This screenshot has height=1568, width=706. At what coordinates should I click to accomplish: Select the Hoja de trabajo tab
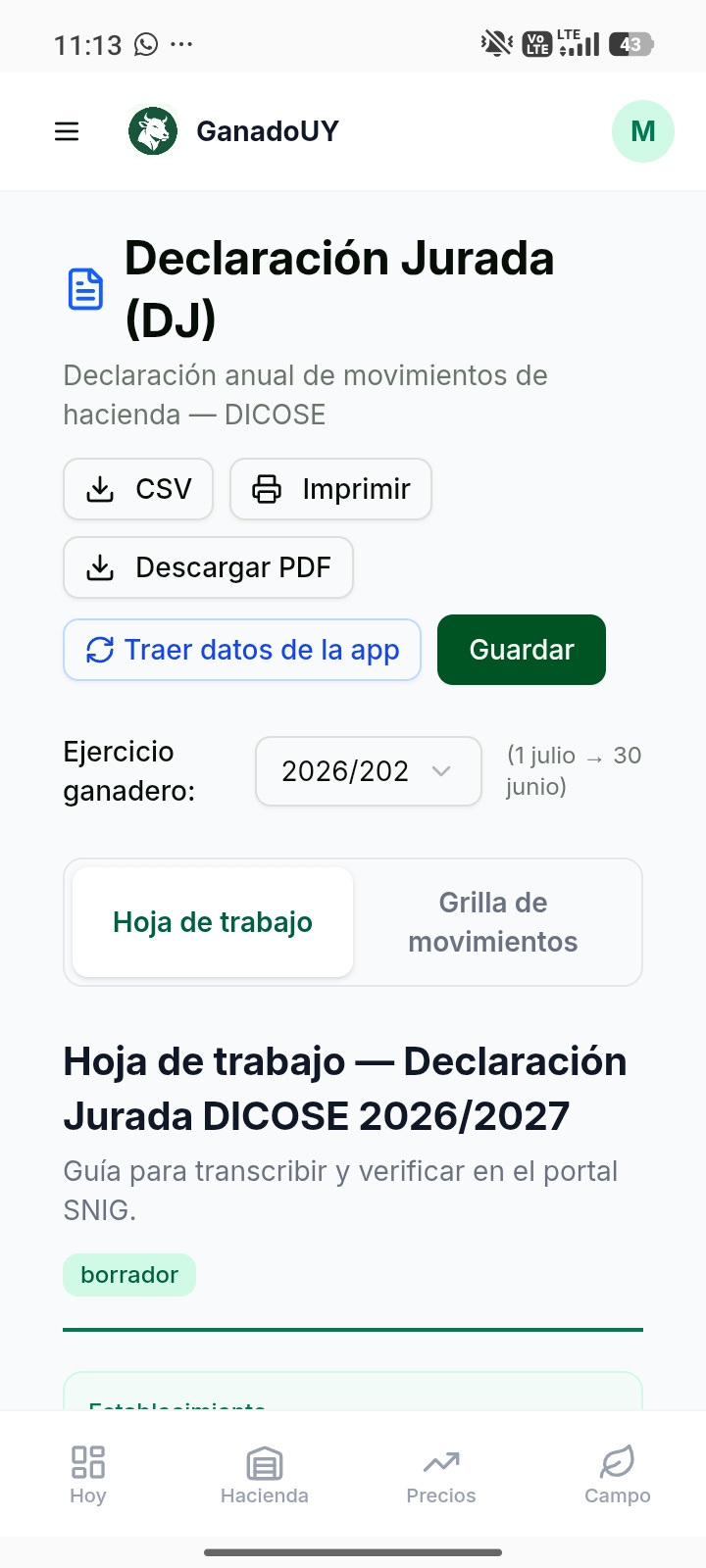pos(213,922)
